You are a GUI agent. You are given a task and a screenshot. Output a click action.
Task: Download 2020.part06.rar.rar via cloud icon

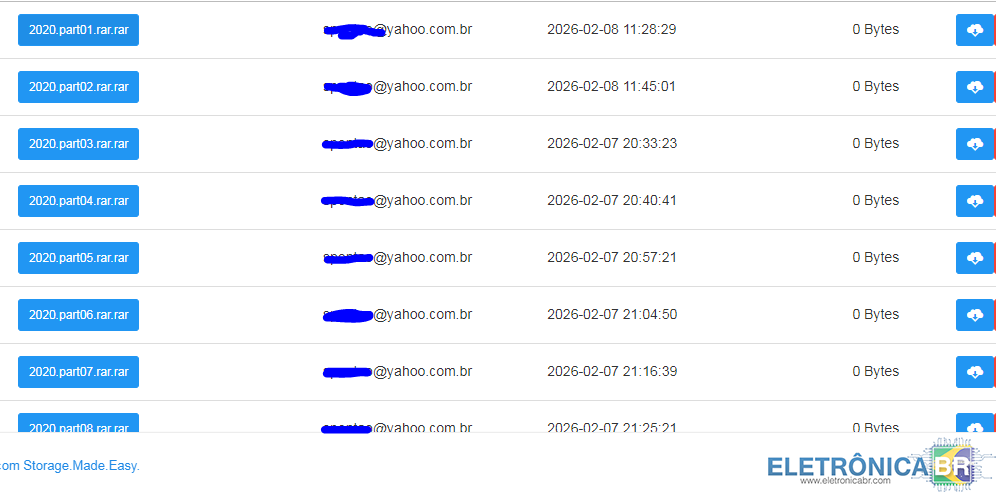(975, 315)
